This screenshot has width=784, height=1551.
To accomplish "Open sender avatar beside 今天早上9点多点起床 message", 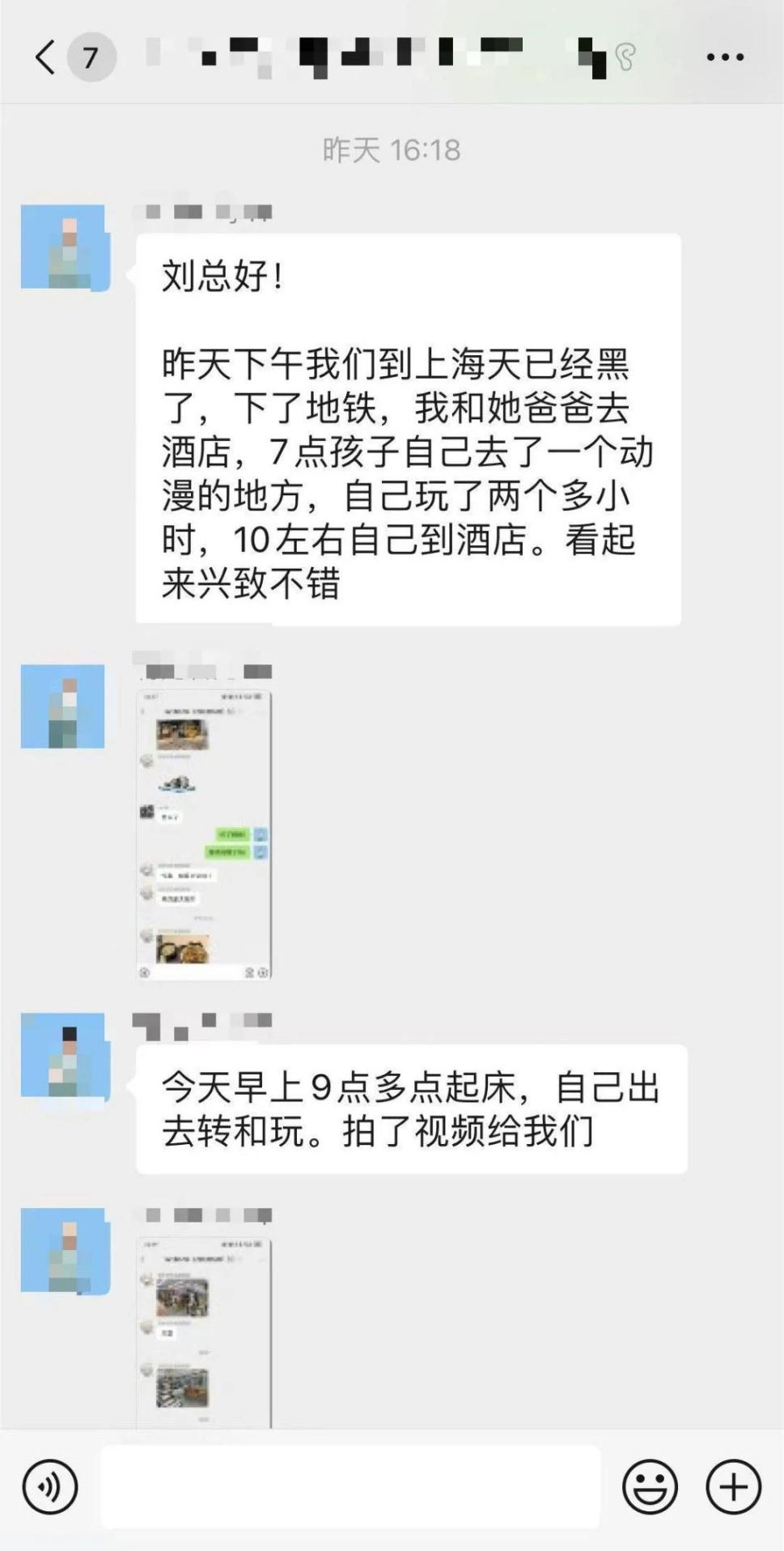I will pyautogui.click(x=63, y=1055).
